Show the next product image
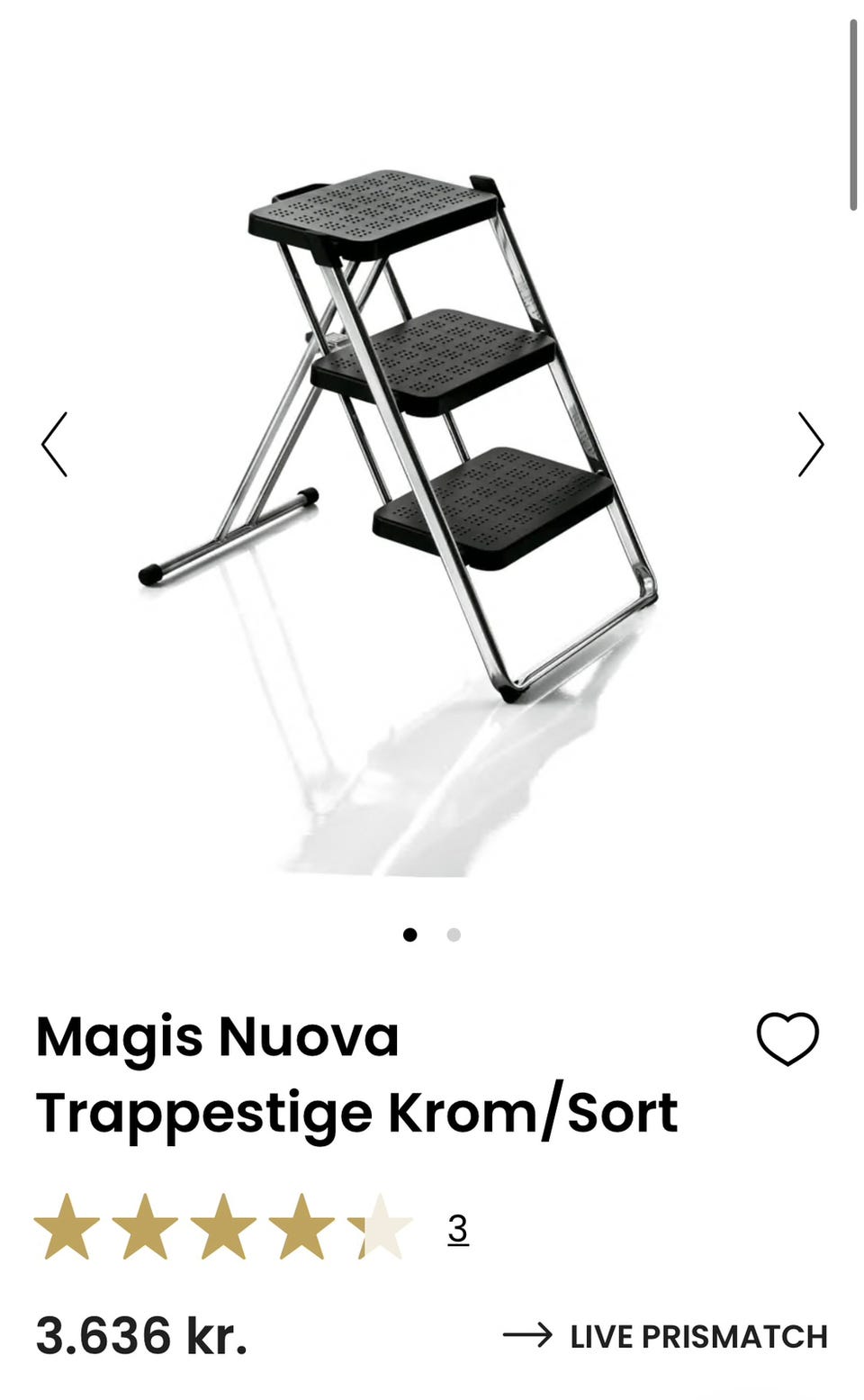The width and height of the screenshot is (864, 1400). pyautogui.click(x=810, y=444)
